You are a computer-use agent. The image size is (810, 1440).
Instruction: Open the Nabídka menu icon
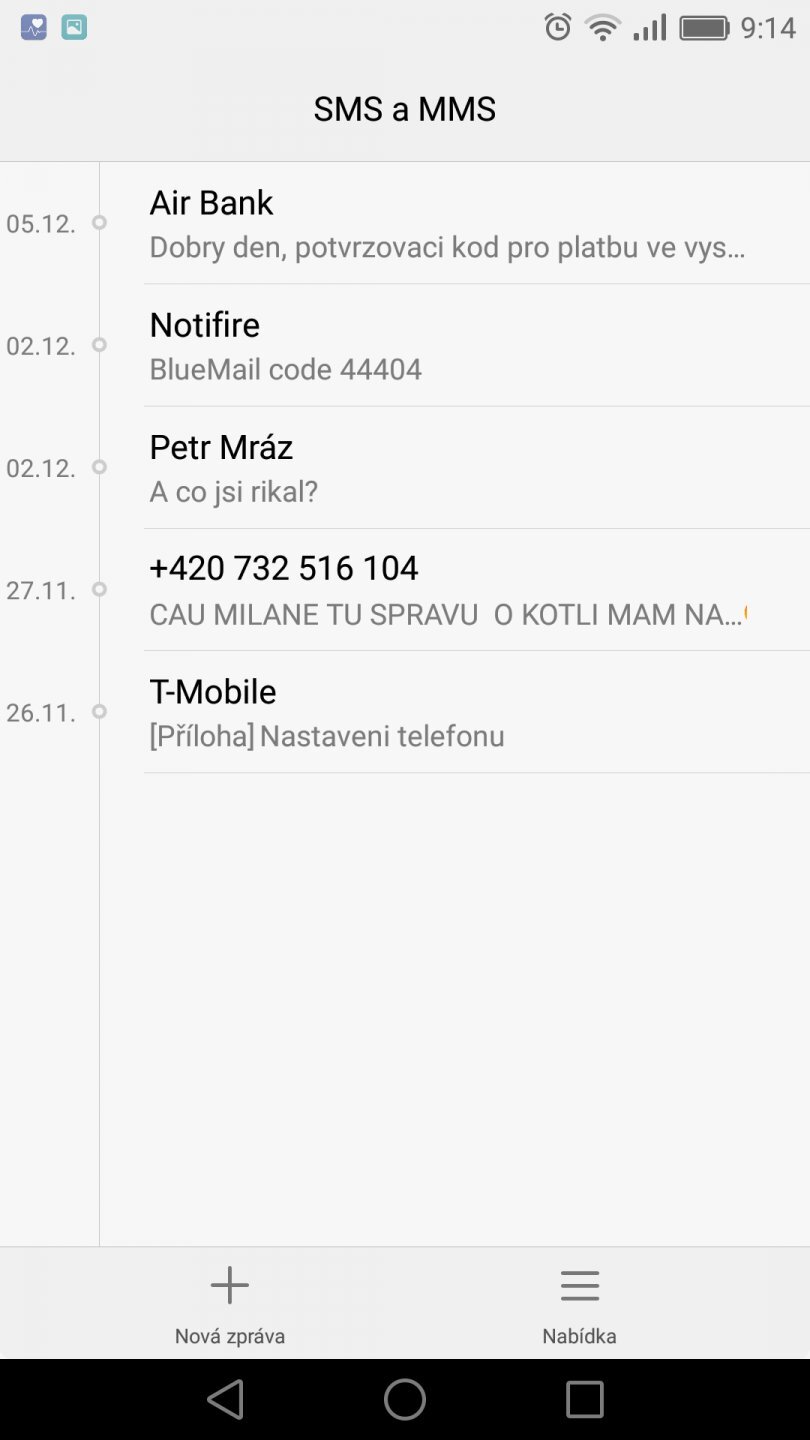pos(579,1284)
